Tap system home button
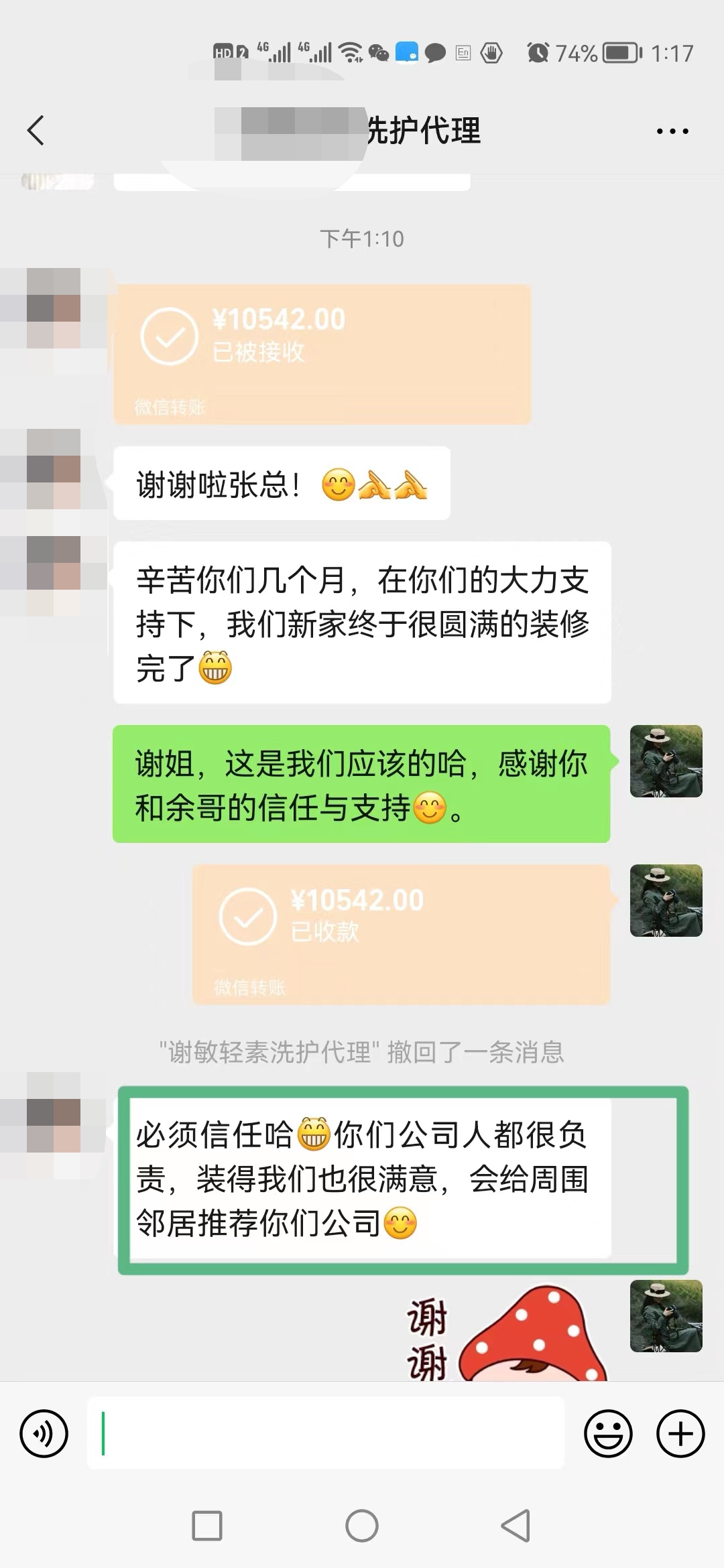Viewport: 724px width, 1568px height. tap(362, 1526)
